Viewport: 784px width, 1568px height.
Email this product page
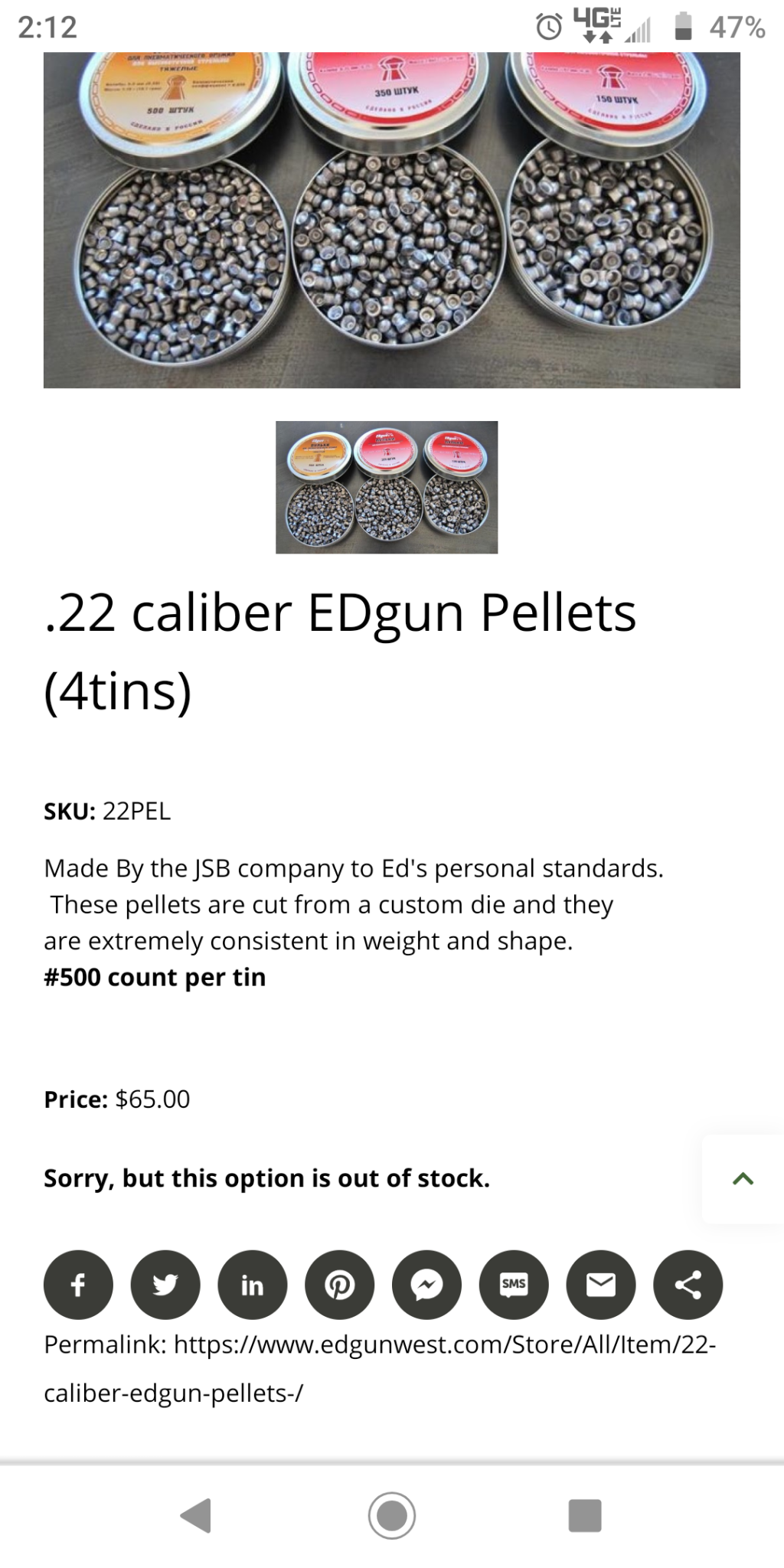601,1285
